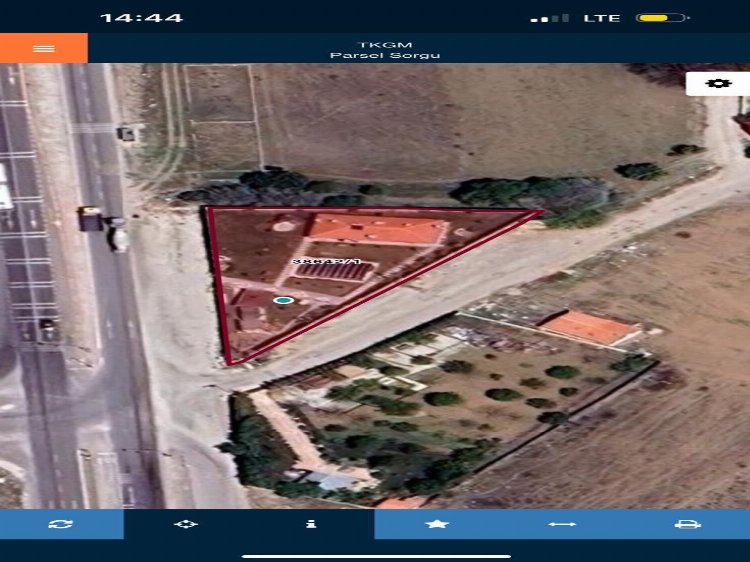
Task: Open the map settings gear
Action: point(718,83)
